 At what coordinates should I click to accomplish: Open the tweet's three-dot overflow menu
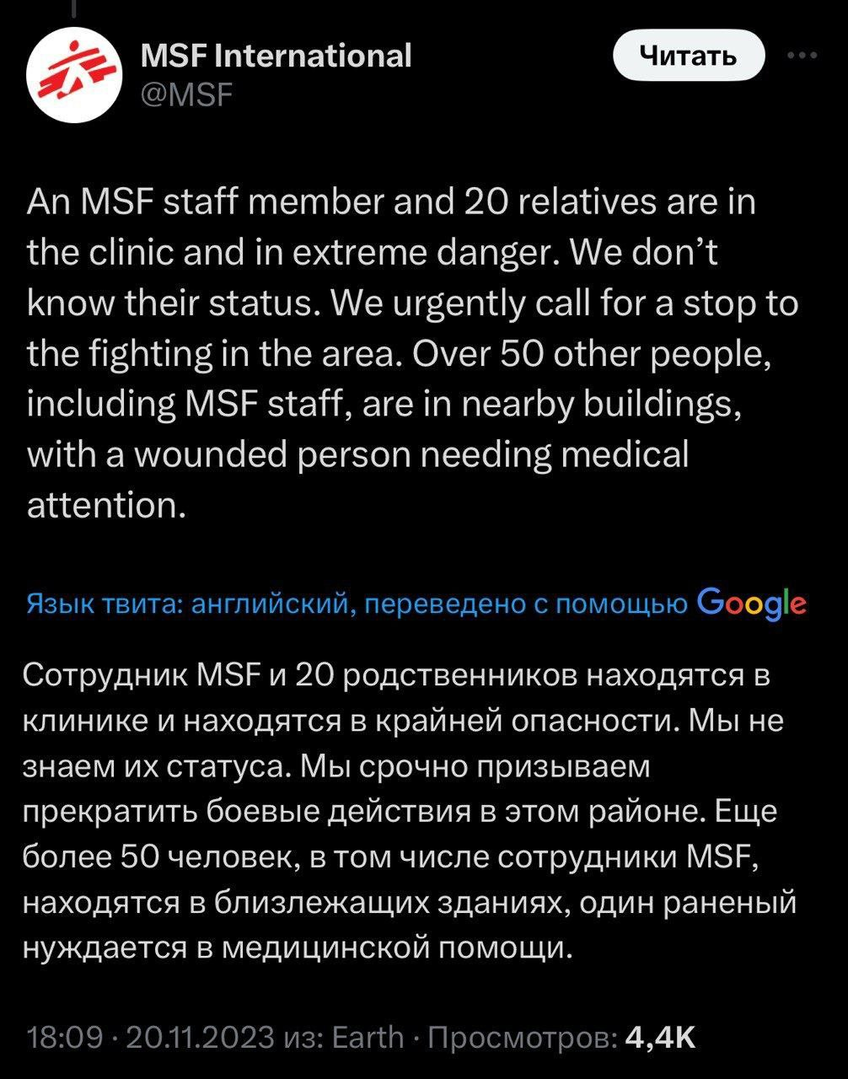pos(803,55)
